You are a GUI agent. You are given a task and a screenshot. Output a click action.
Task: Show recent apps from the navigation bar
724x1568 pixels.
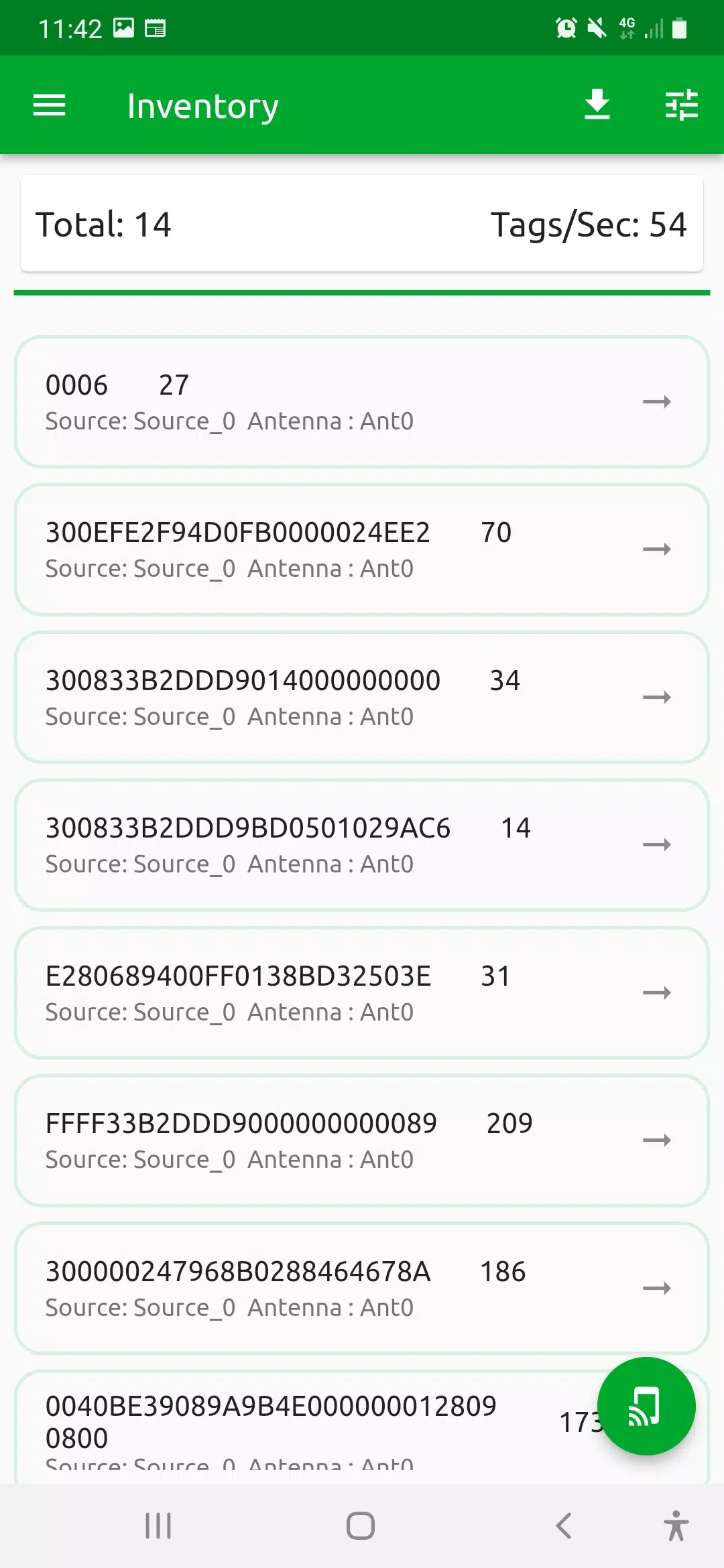point(158,1526)
